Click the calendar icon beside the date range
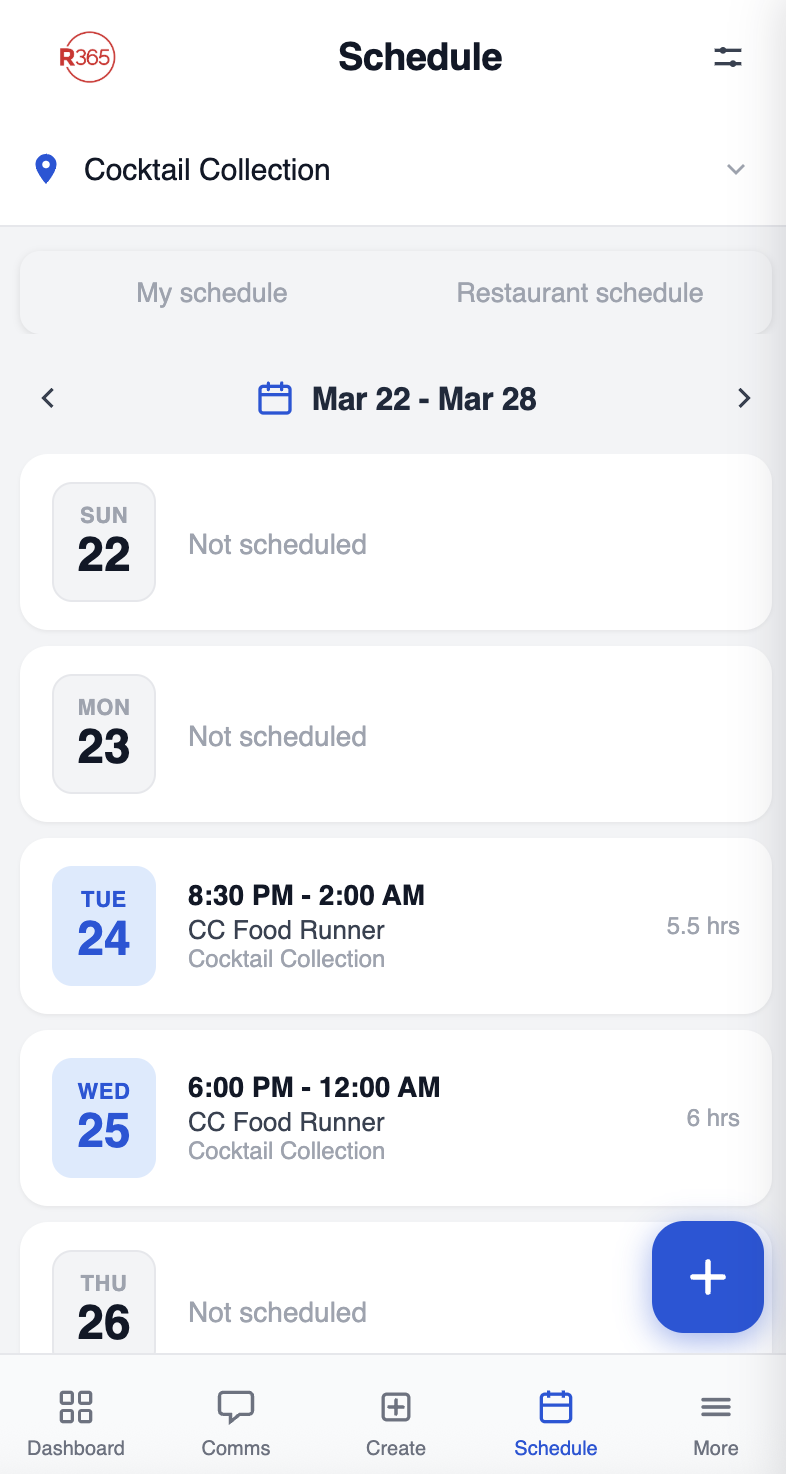This screenshot has height=1474, width=786. pos(275,398)
